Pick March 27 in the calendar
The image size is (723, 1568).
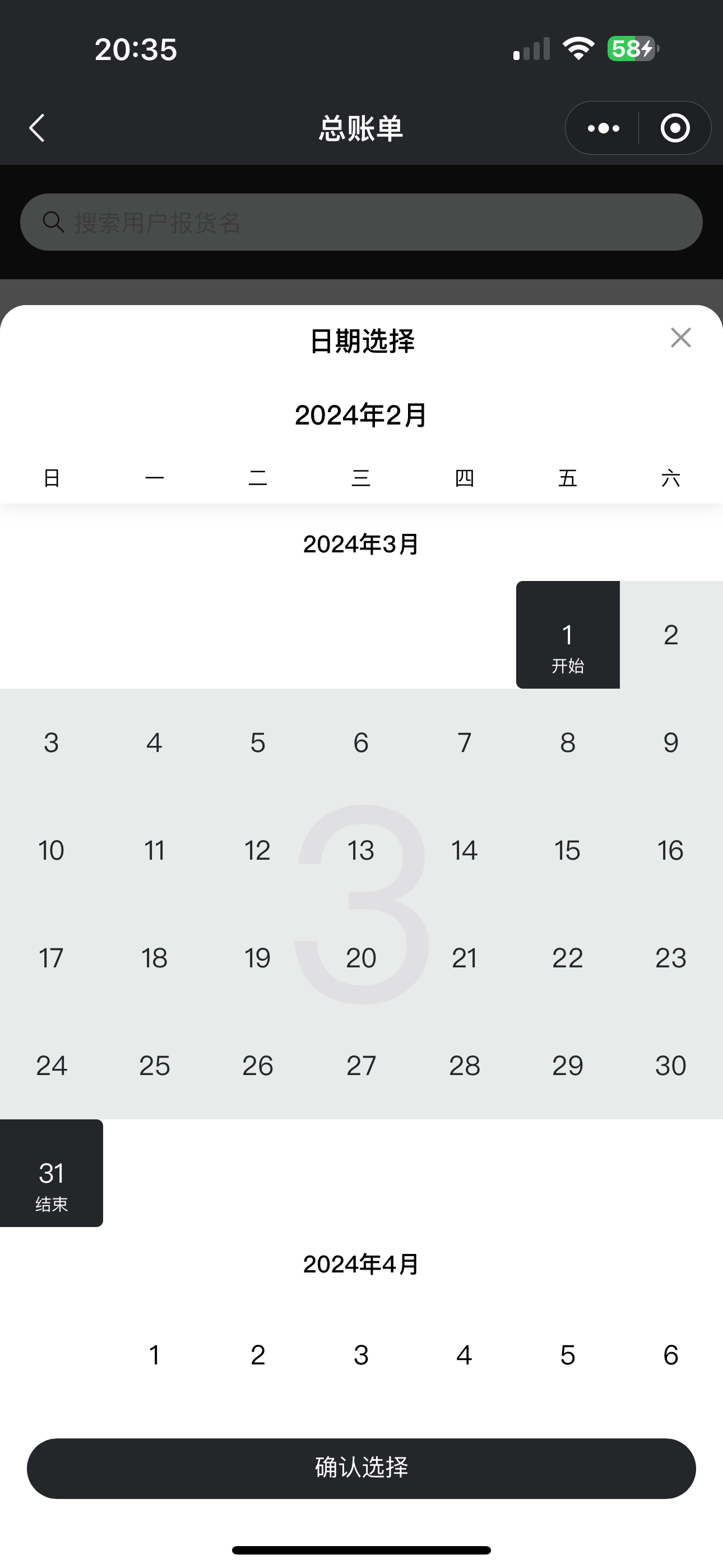(361, 1066)
